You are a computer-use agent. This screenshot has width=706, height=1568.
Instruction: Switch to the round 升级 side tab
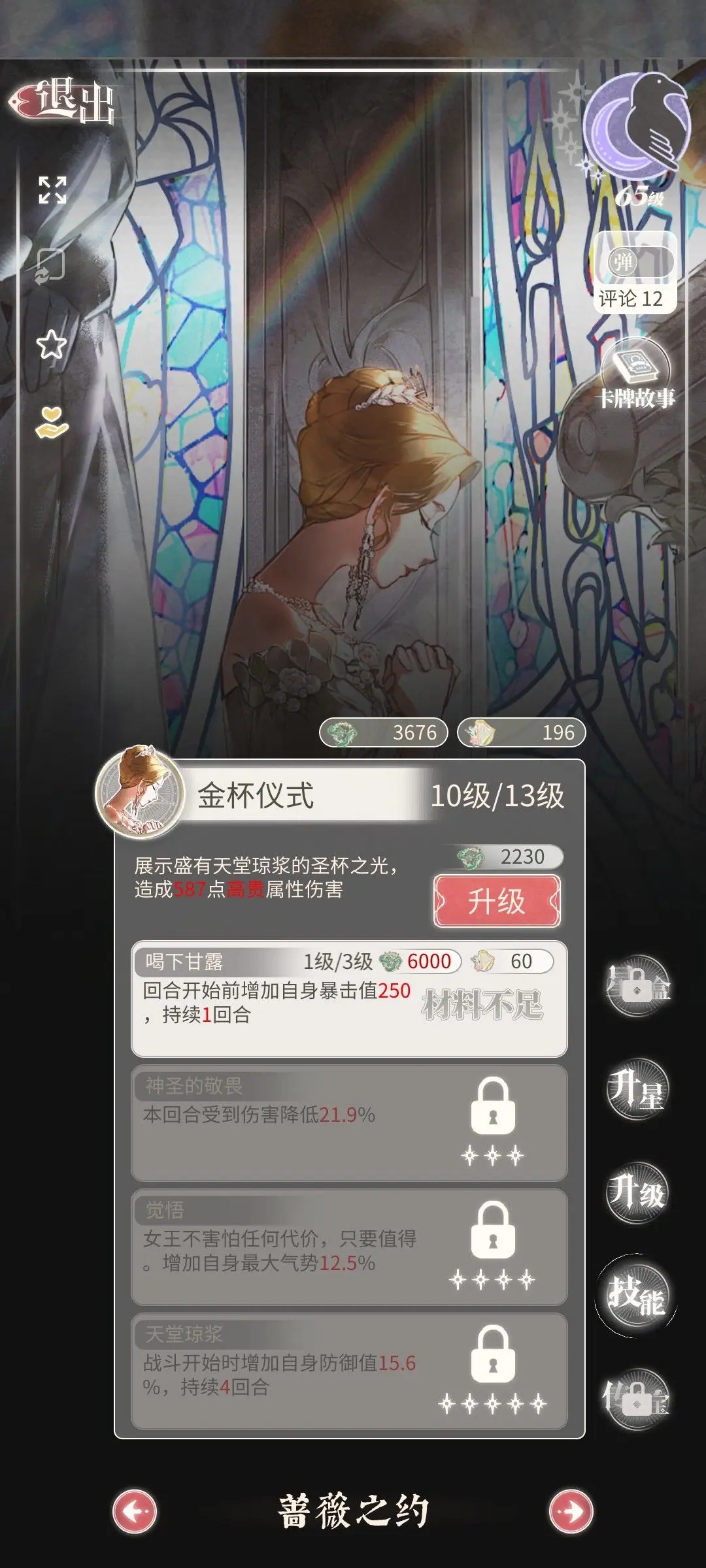637,1193
